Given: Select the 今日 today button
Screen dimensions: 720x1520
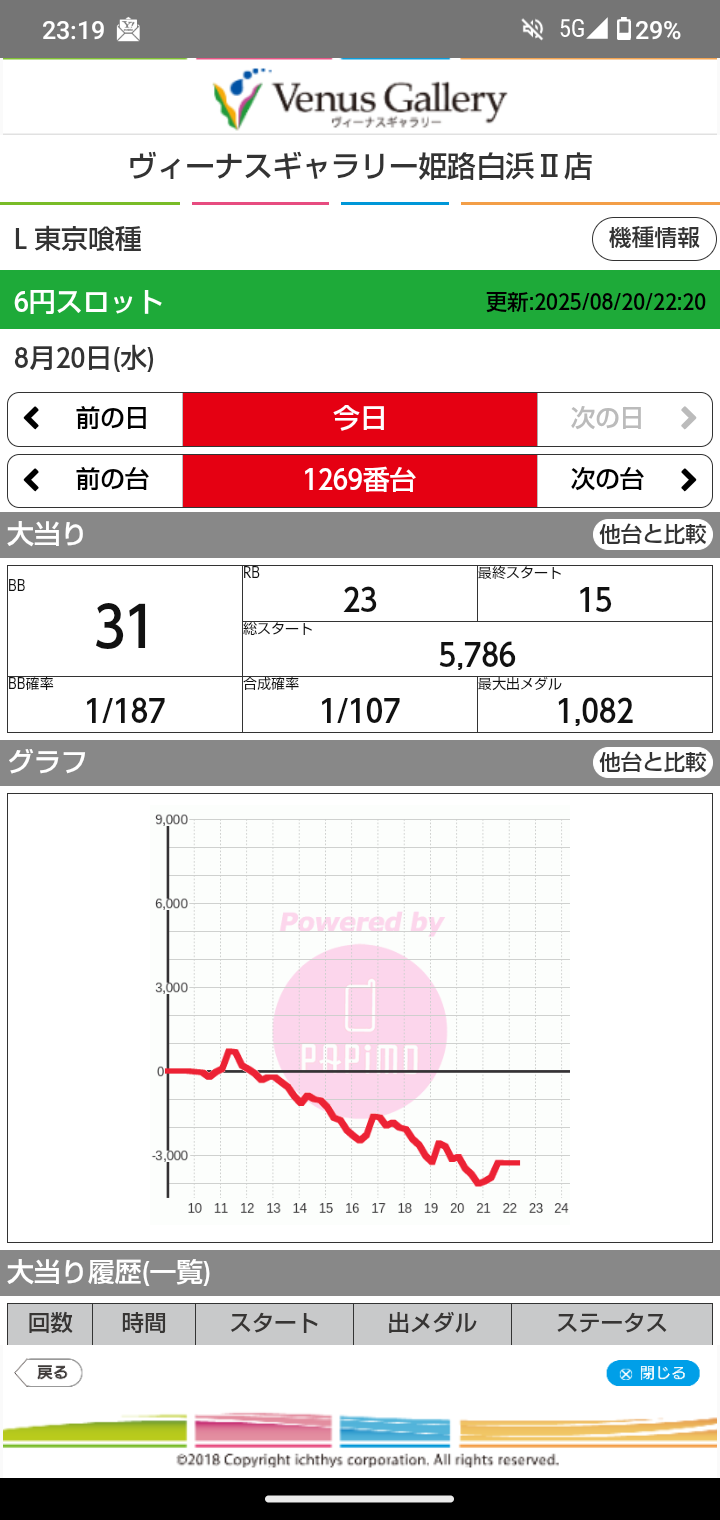Looking at the screenshot, I should (360, 418).
